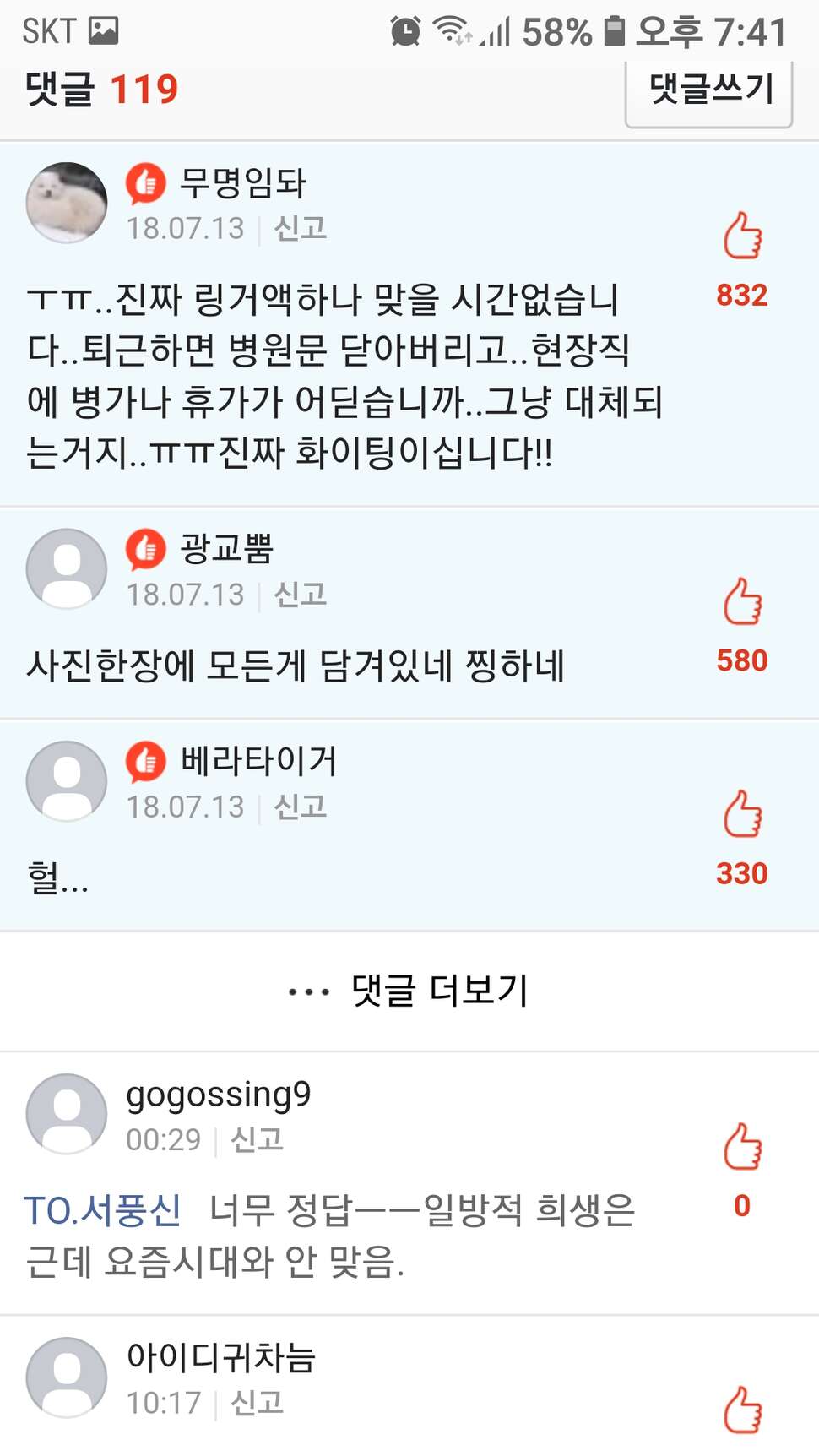Report 베라타이거's comment via 신고

tap(301, 807)
